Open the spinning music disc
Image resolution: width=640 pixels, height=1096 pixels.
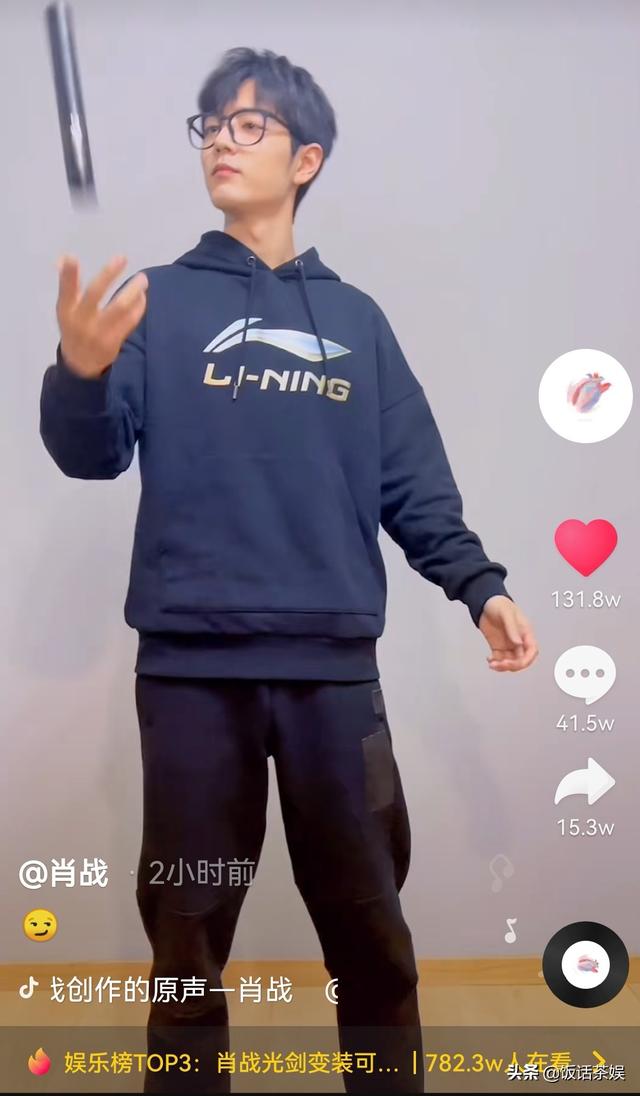click(586, 964)
